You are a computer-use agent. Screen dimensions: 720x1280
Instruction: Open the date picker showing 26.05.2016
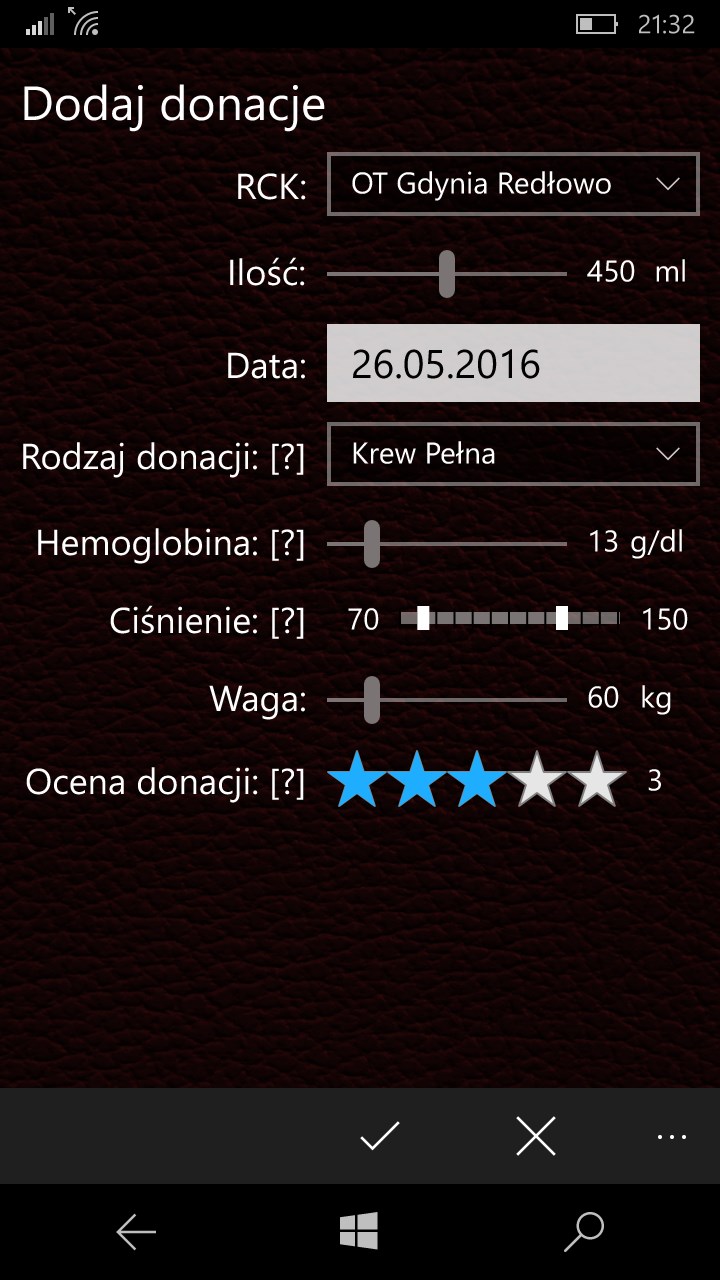pyautogui.click(x=512, y=364)
